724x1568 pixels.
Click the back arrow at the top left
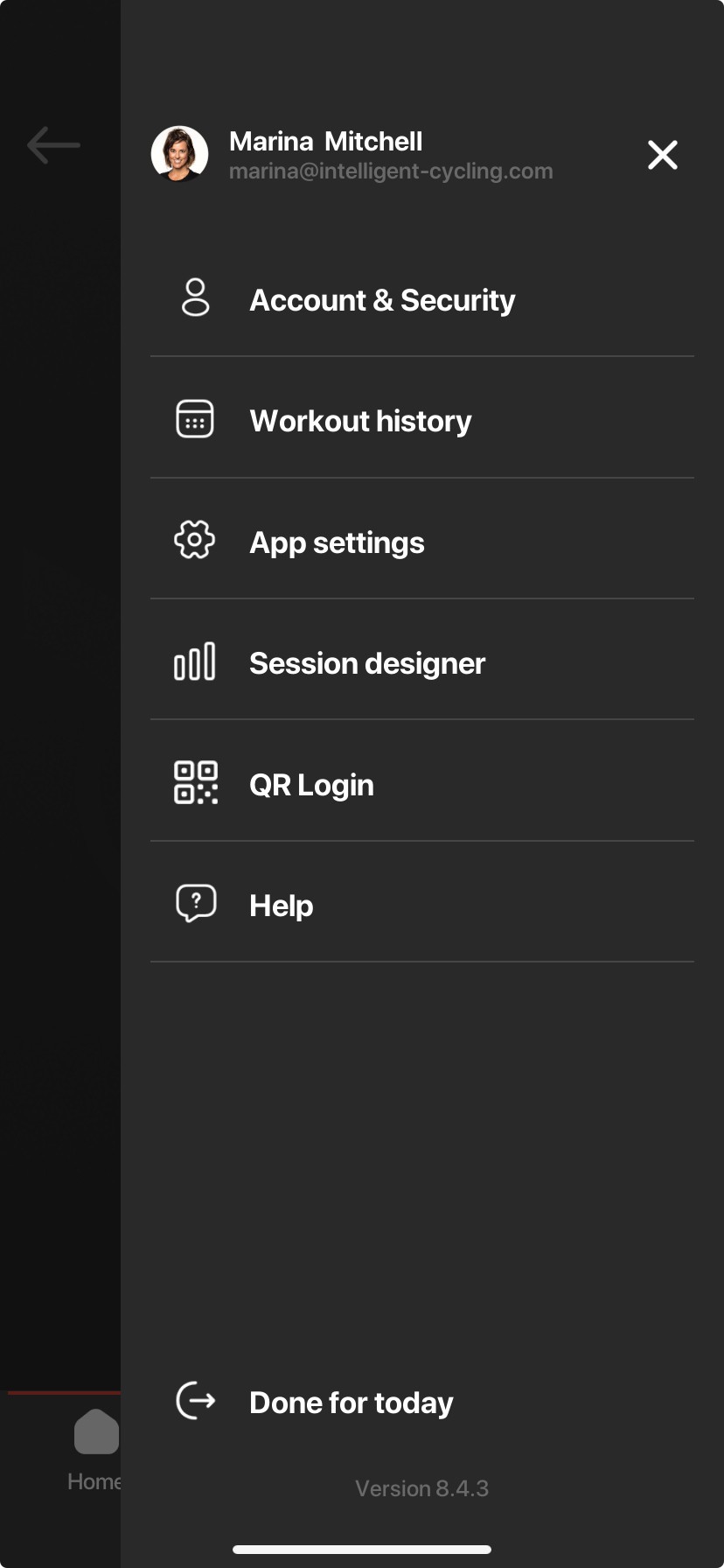(x=52, y=145)
